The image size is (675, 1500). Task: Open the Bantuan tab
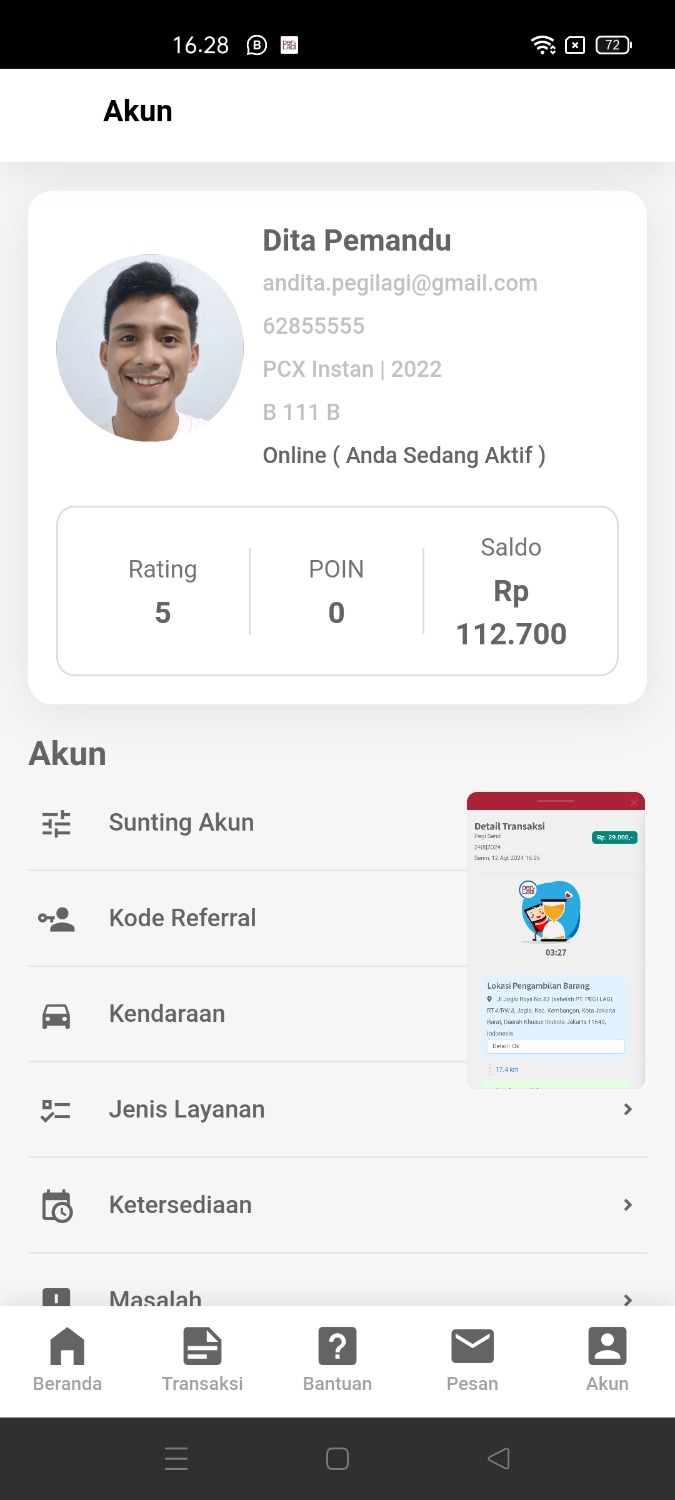point(337,1360)
